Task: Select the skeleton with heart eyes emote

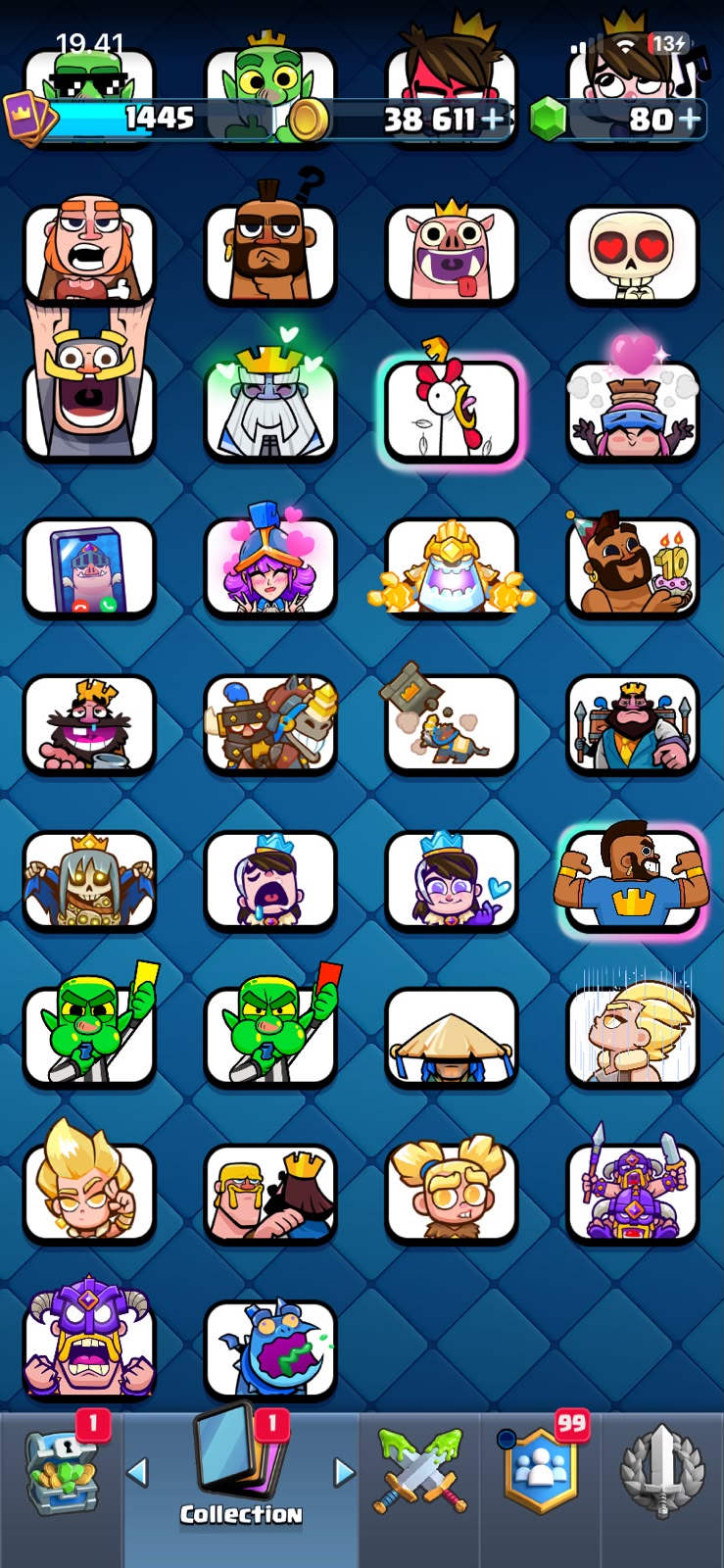Action: pyautogui.click(x=632, y=253)
